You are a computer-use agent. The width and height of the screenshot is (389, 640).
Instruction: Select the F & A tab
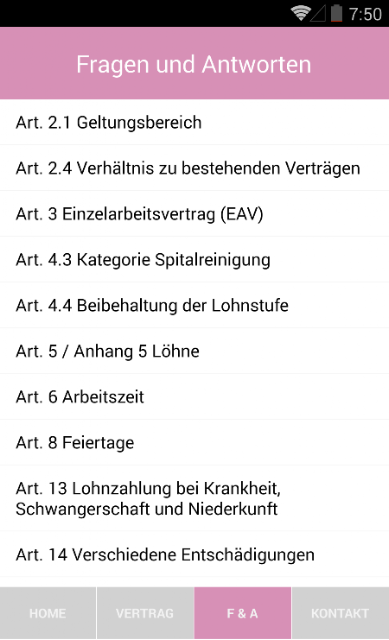(243, 613)
